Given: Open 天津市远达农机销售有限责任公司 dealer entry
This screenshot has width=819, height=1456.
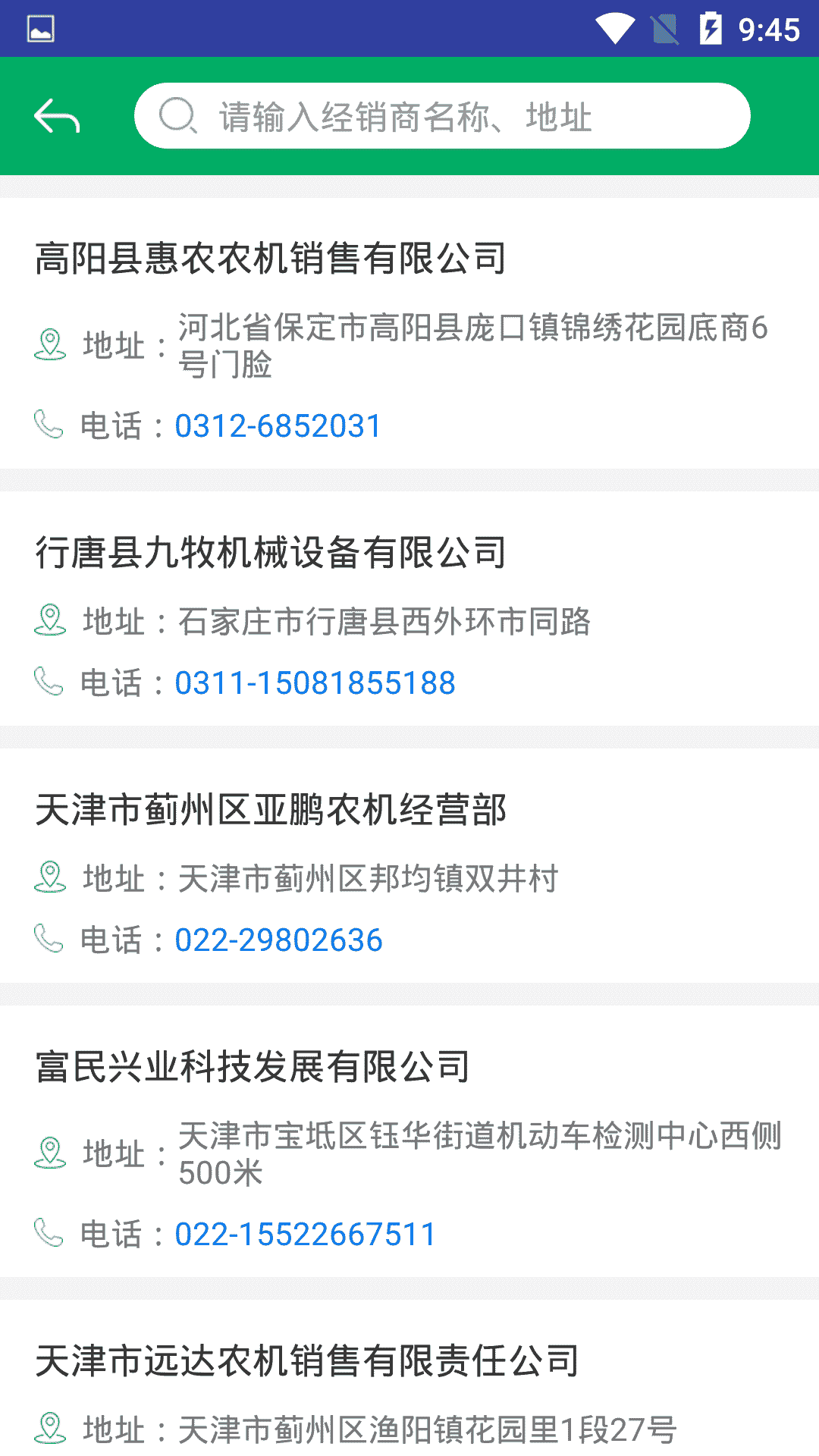Looking at the screenshot, I should pos(307,1360).
